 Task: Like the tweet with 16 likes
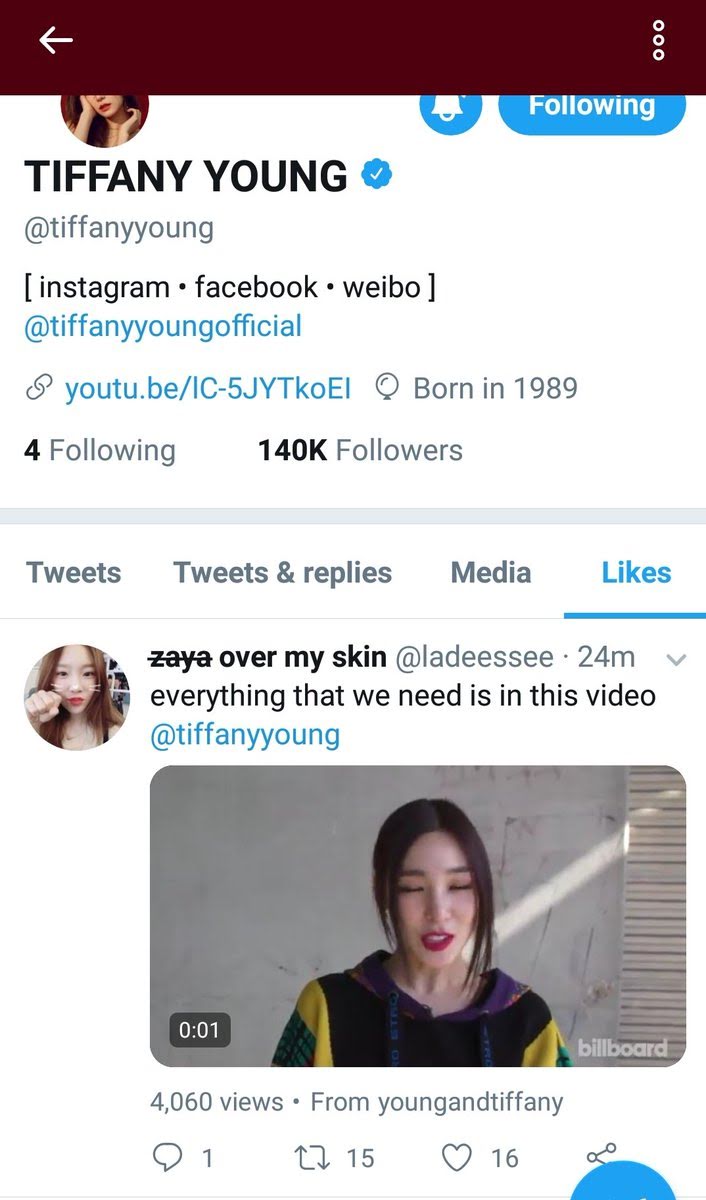457,1157
